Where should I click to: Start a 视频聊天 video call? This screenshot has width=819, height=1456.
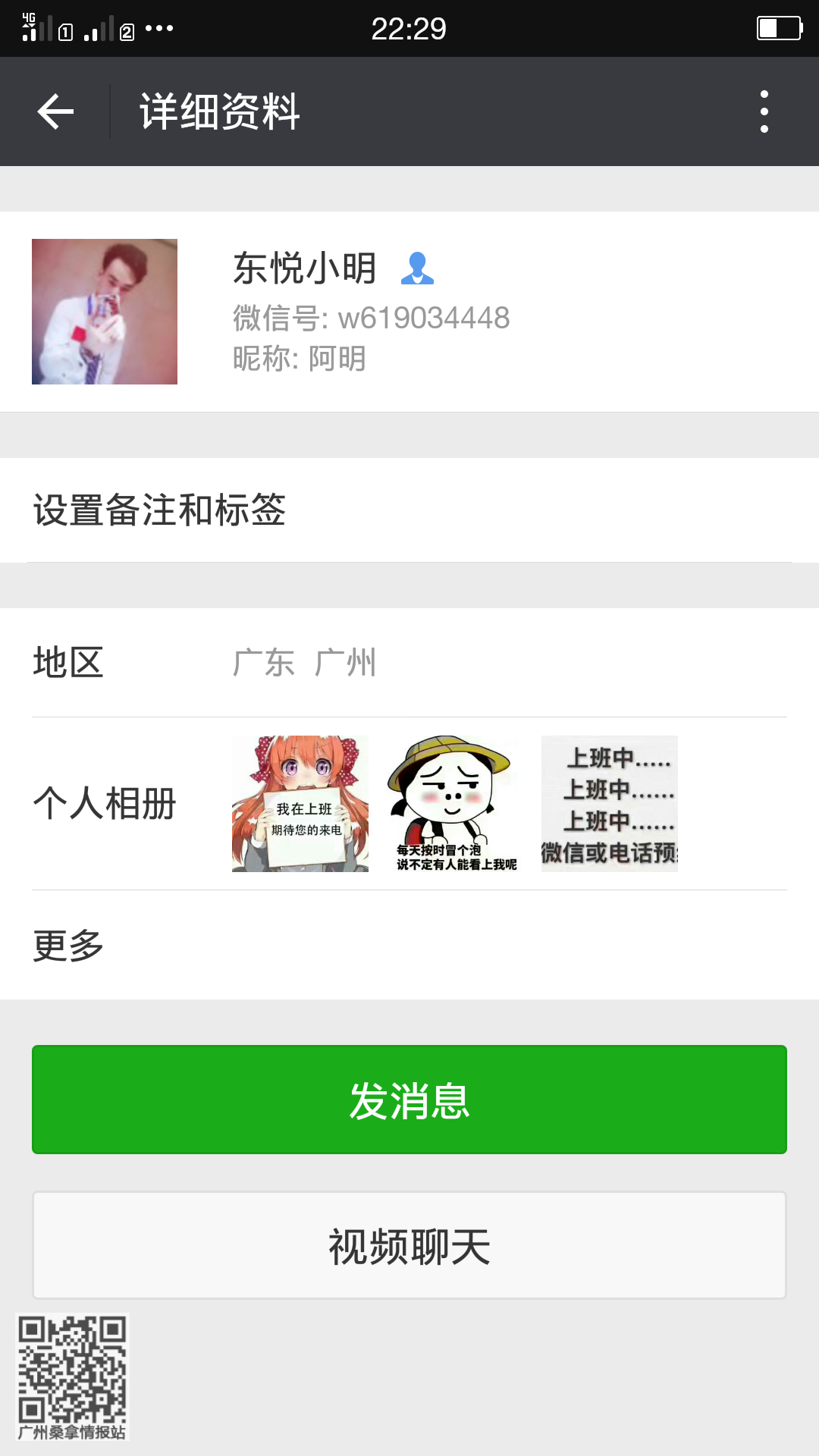coord(409,1245)
